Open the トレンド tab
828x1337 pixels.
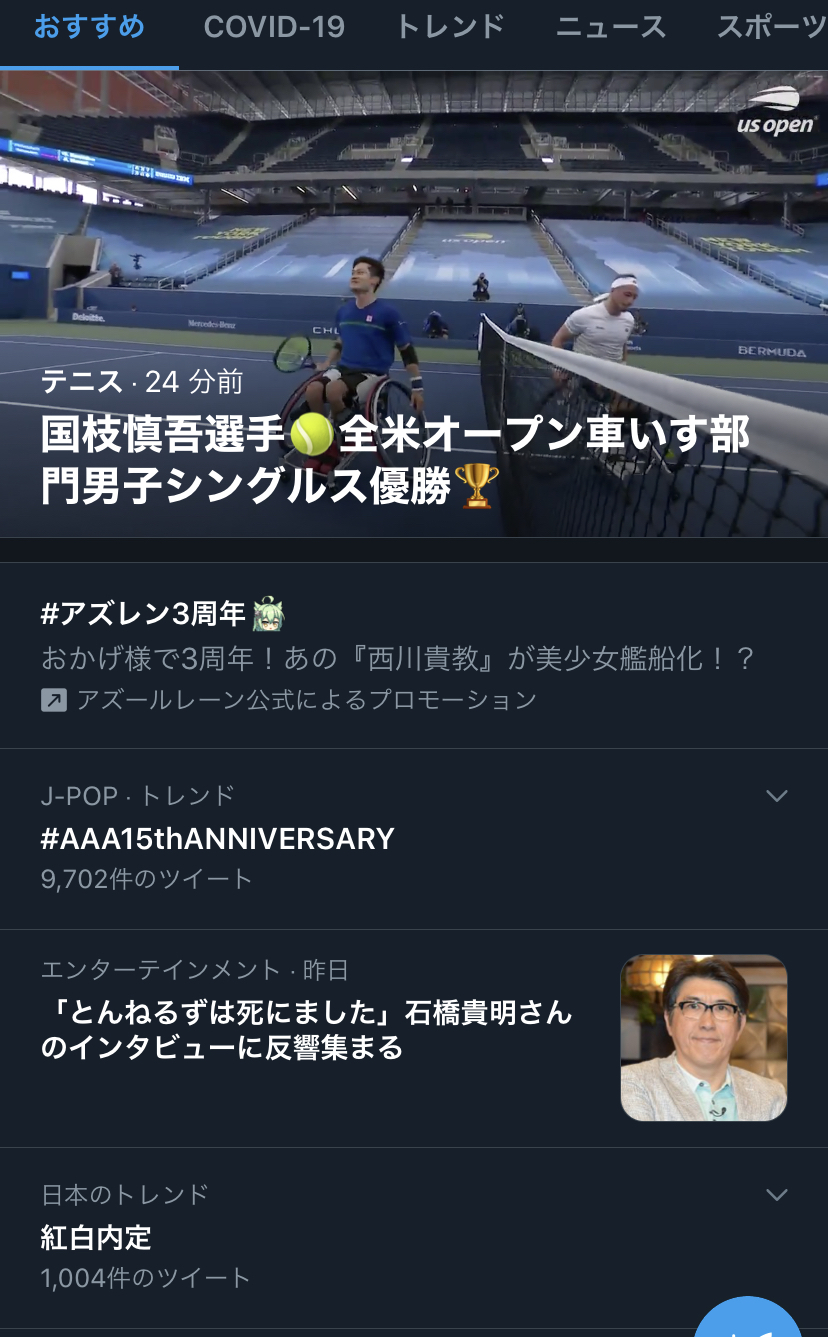pos(450,27)
